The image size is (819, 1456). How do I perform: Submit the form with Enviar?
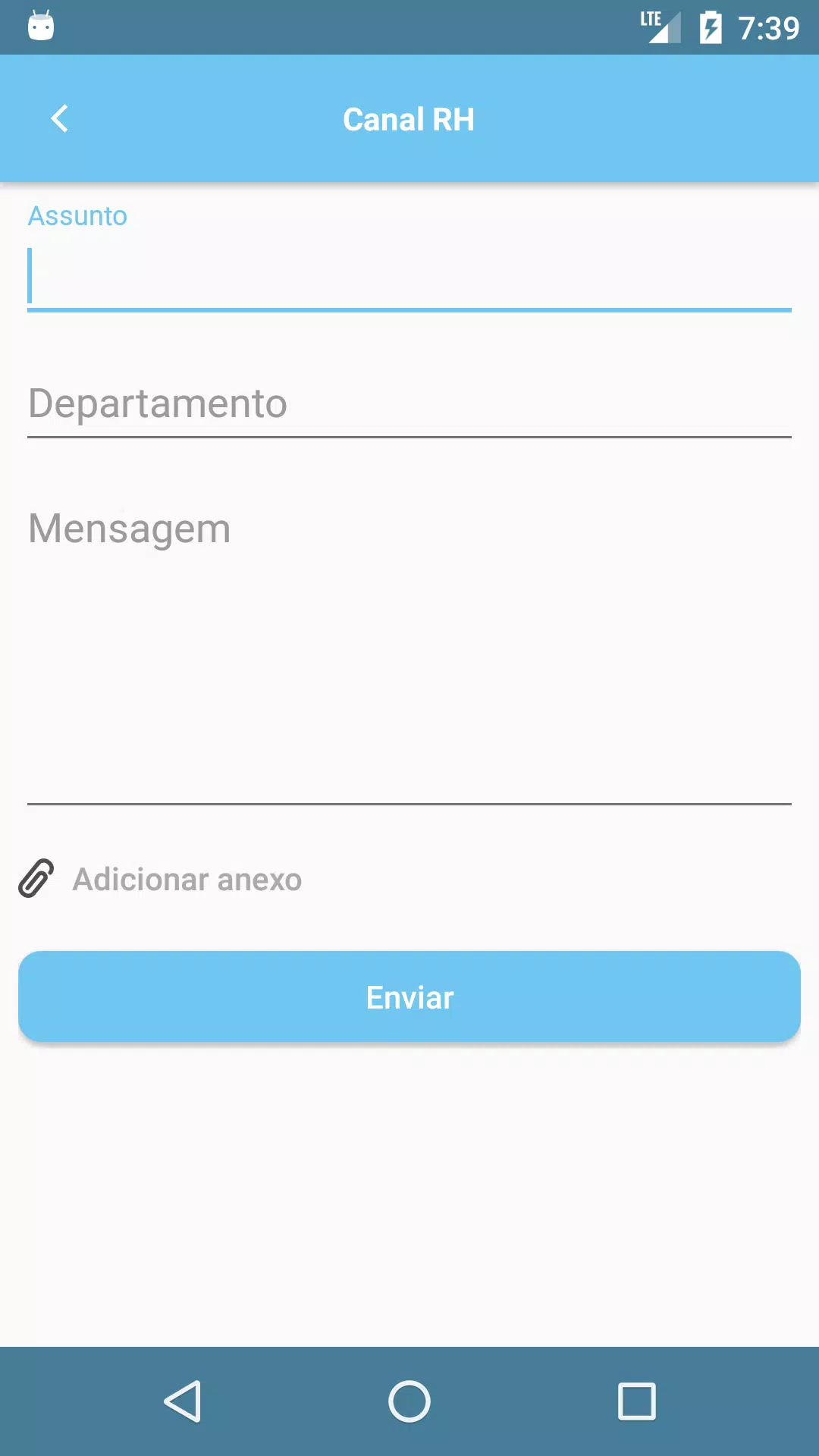[409, 997]
